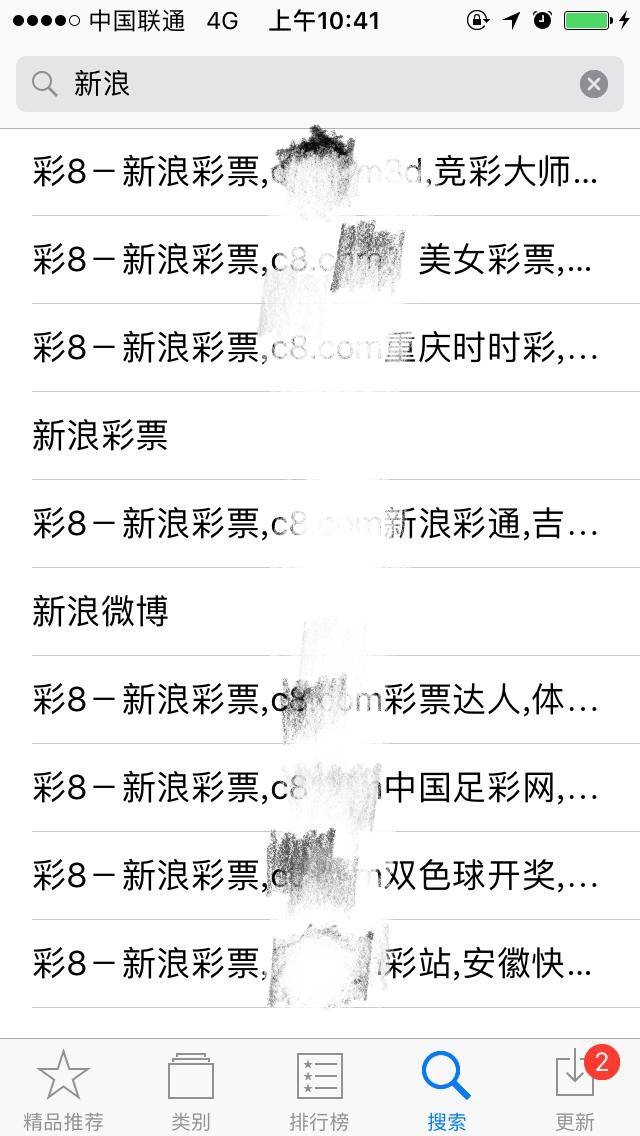Open the 新浪彩票 suggestion

[x=320, y=435]
